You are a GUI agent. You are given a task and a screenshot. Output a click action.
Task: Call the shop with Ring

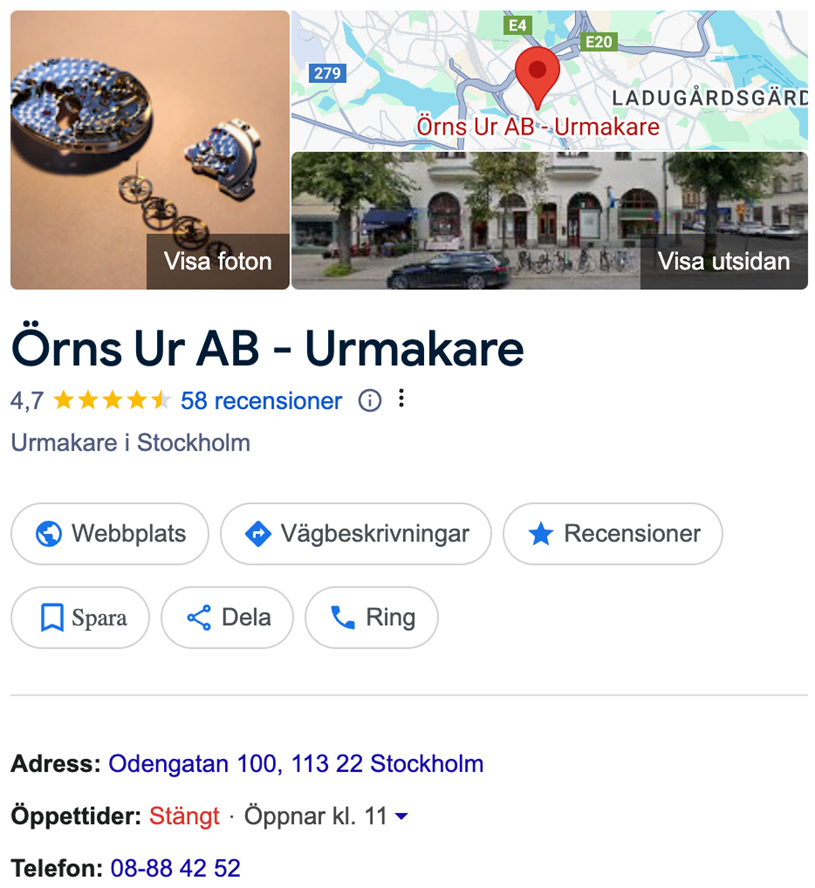[x=371, y=618]
